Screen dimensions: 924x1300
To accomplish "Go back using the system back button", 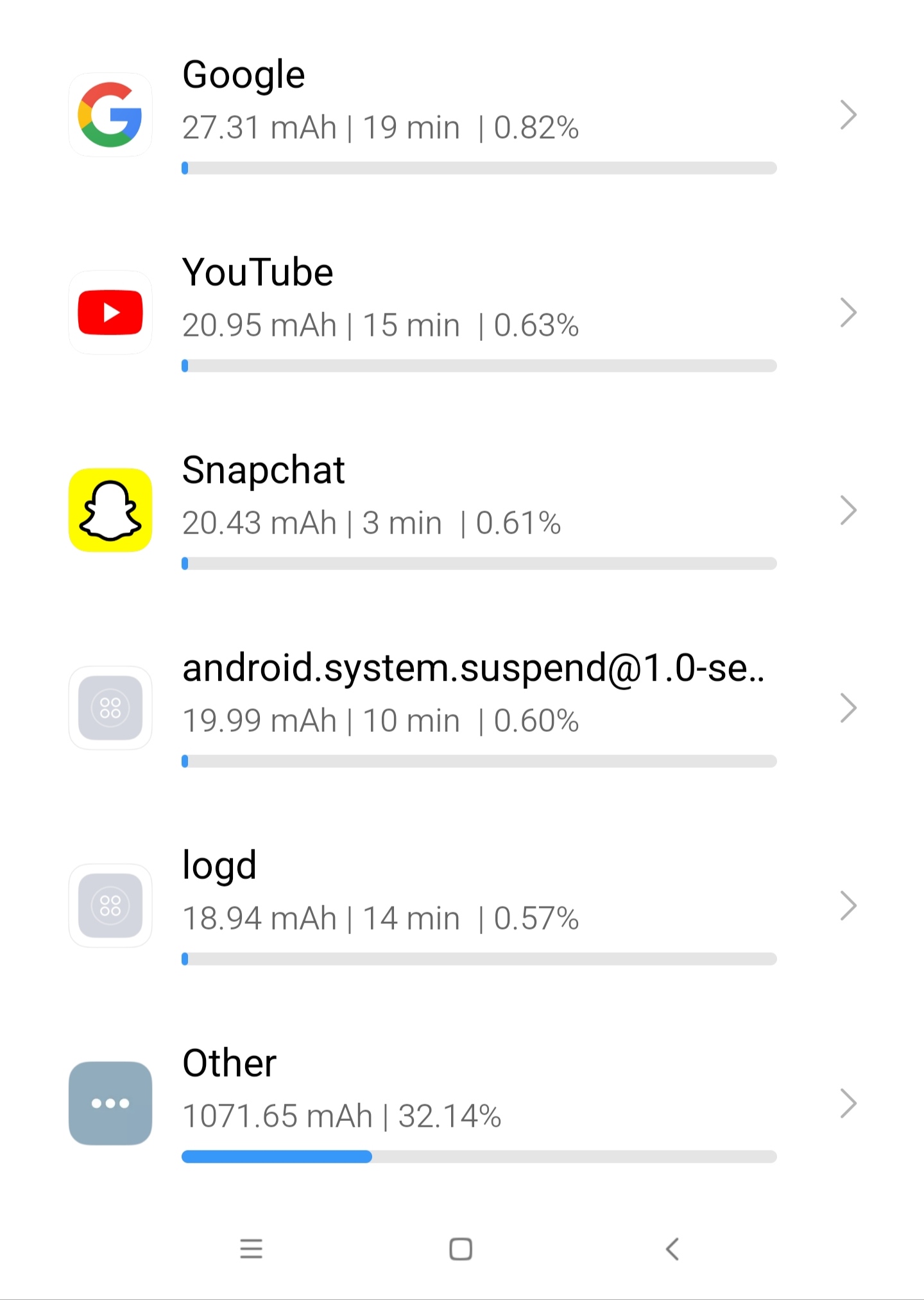I will pyautogui.click(x=672, y=1249).
